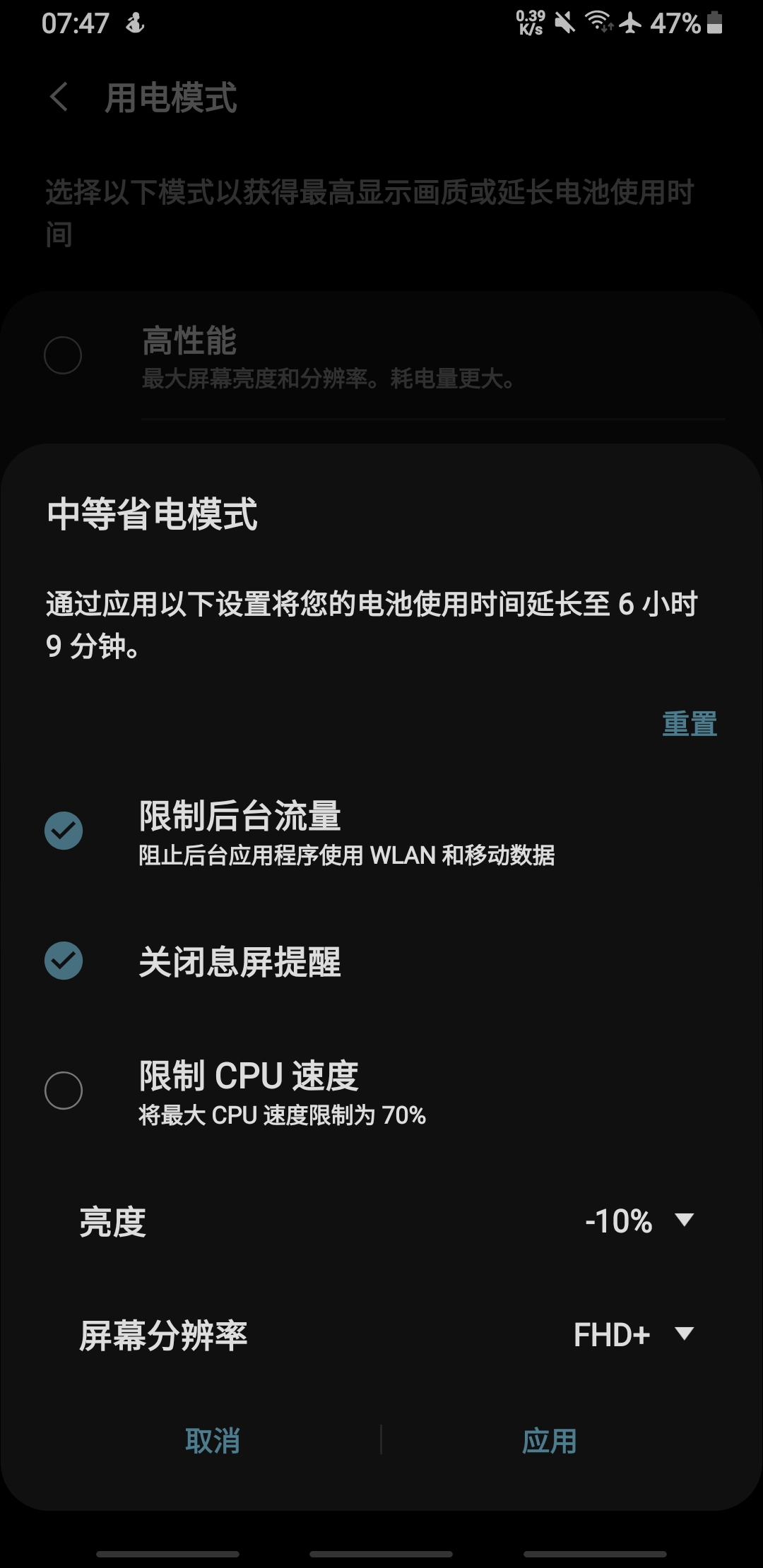
Task: Uncheck 关闭息屏提醒 option
Action: [64, 961]
